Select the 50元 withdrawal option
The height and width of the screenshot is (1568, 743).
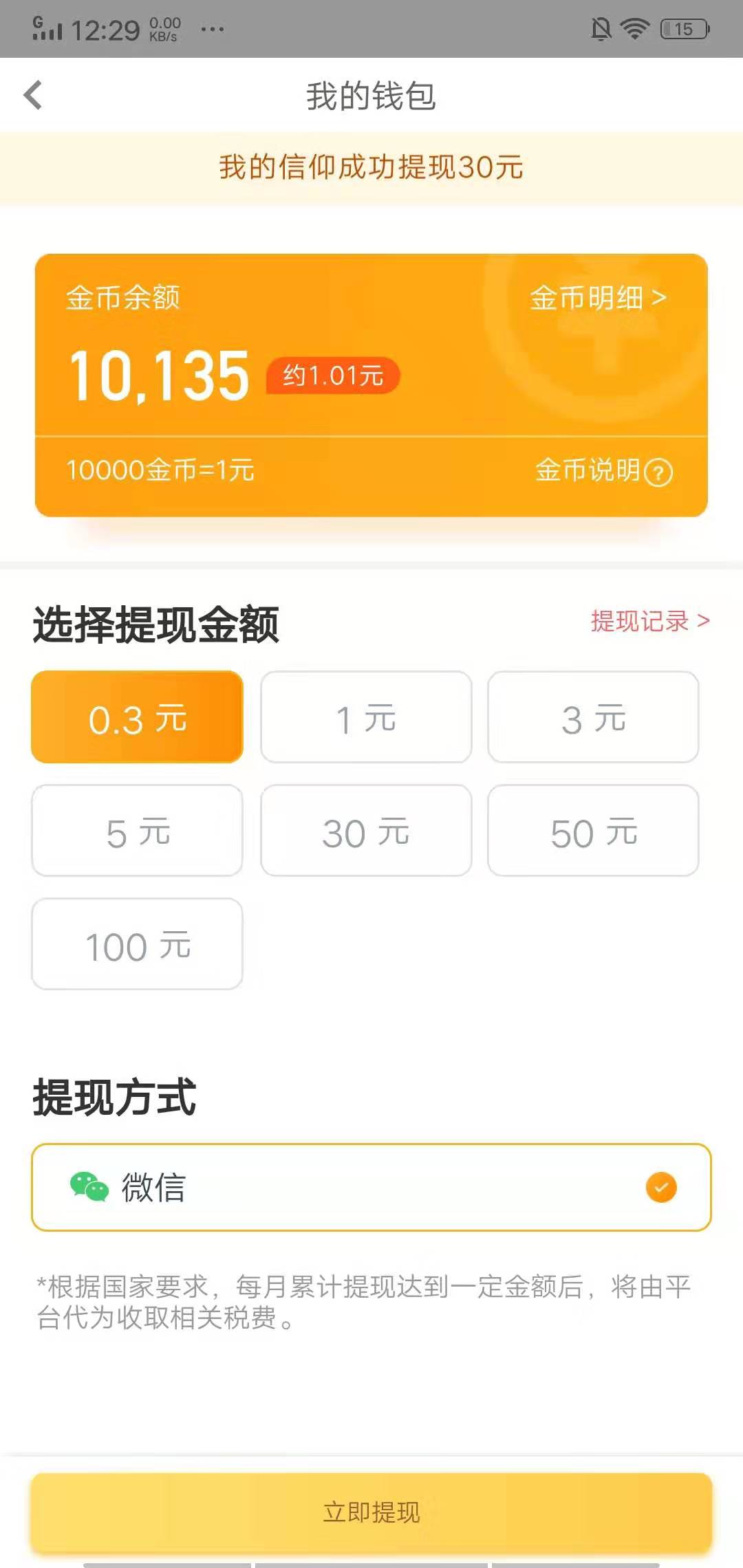click(x=594, y=831)
